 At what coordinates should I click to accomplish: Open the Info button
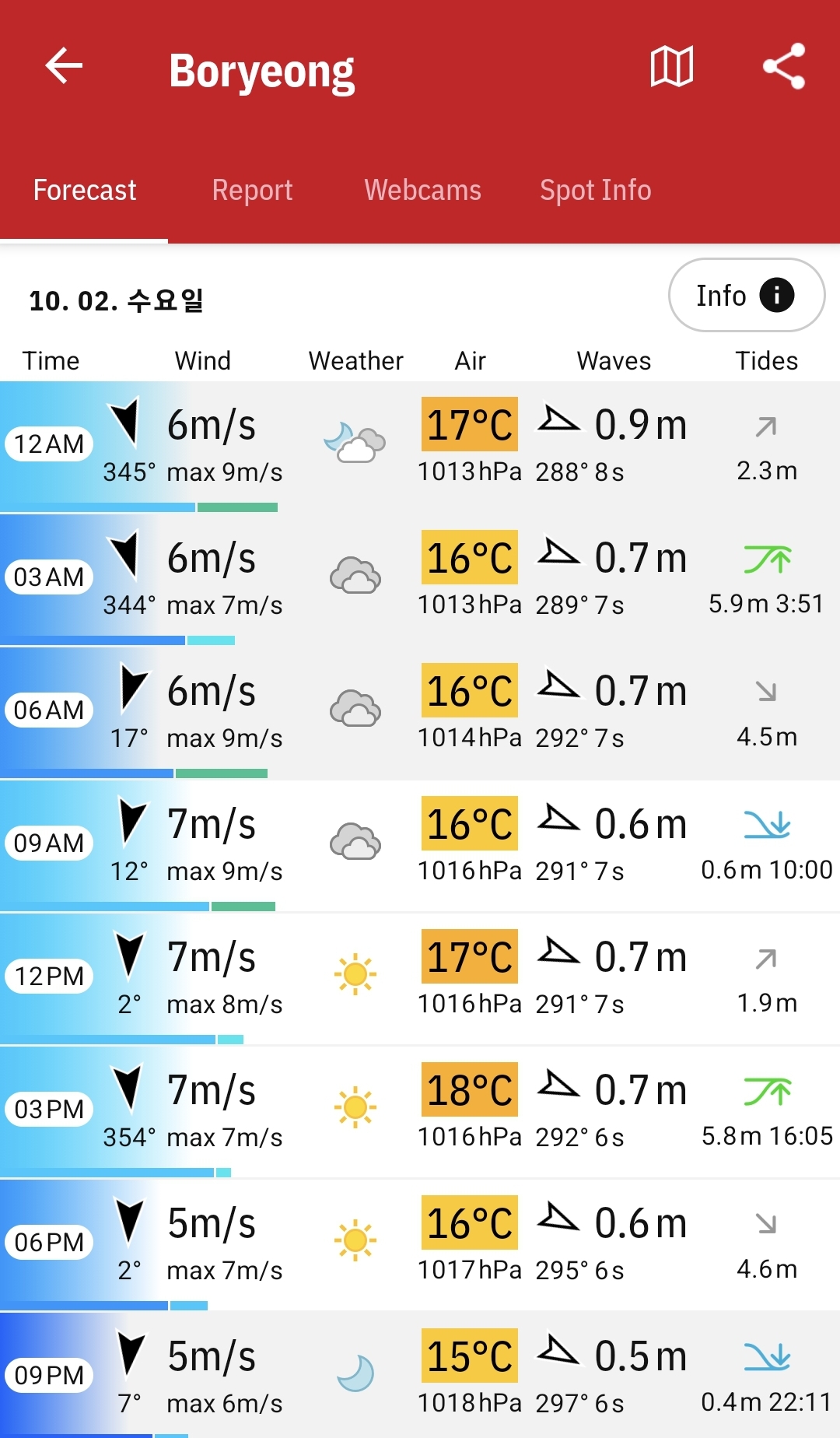tap(747, 296)
